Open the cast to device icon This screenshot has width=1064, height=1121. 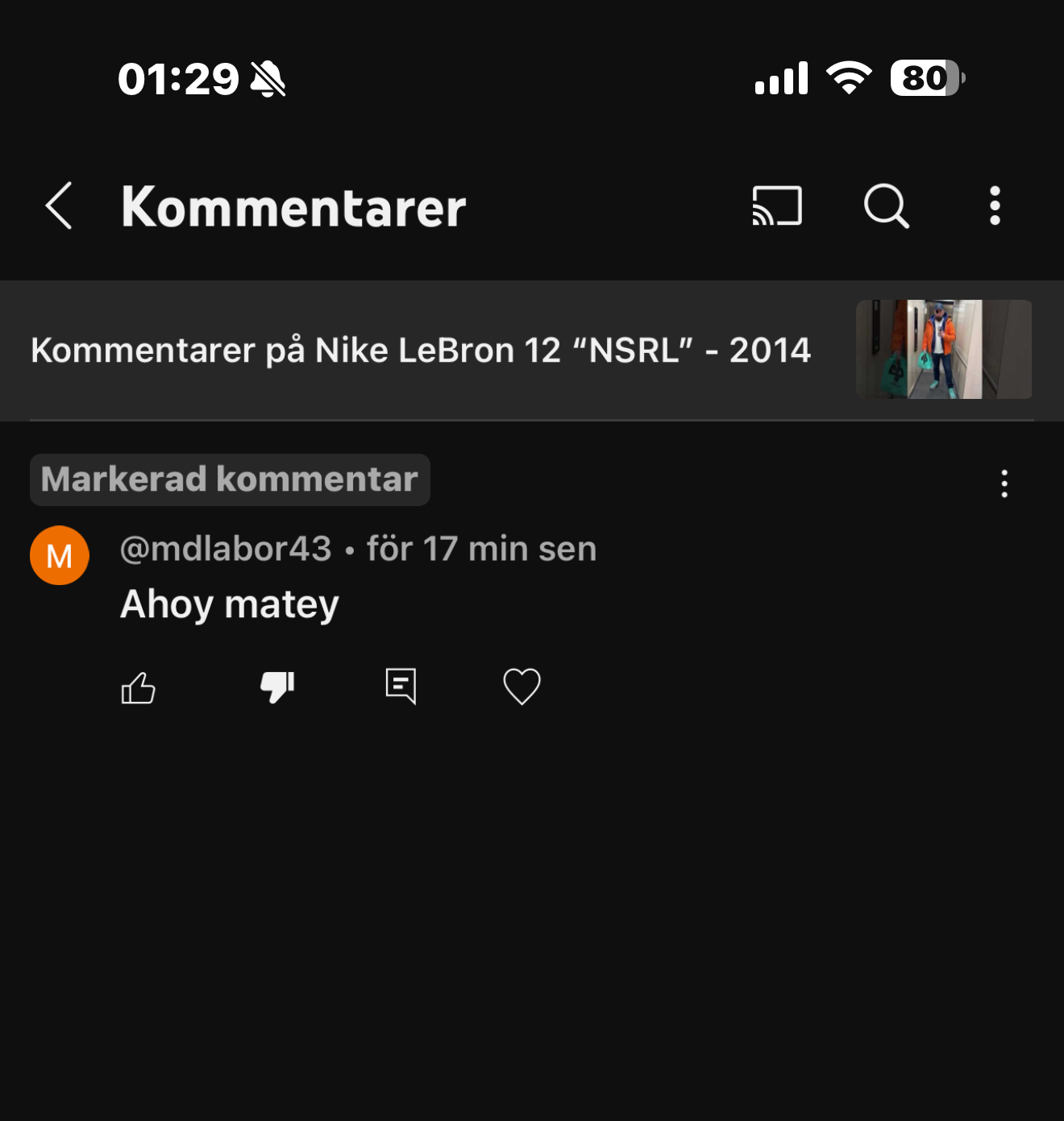776,206
